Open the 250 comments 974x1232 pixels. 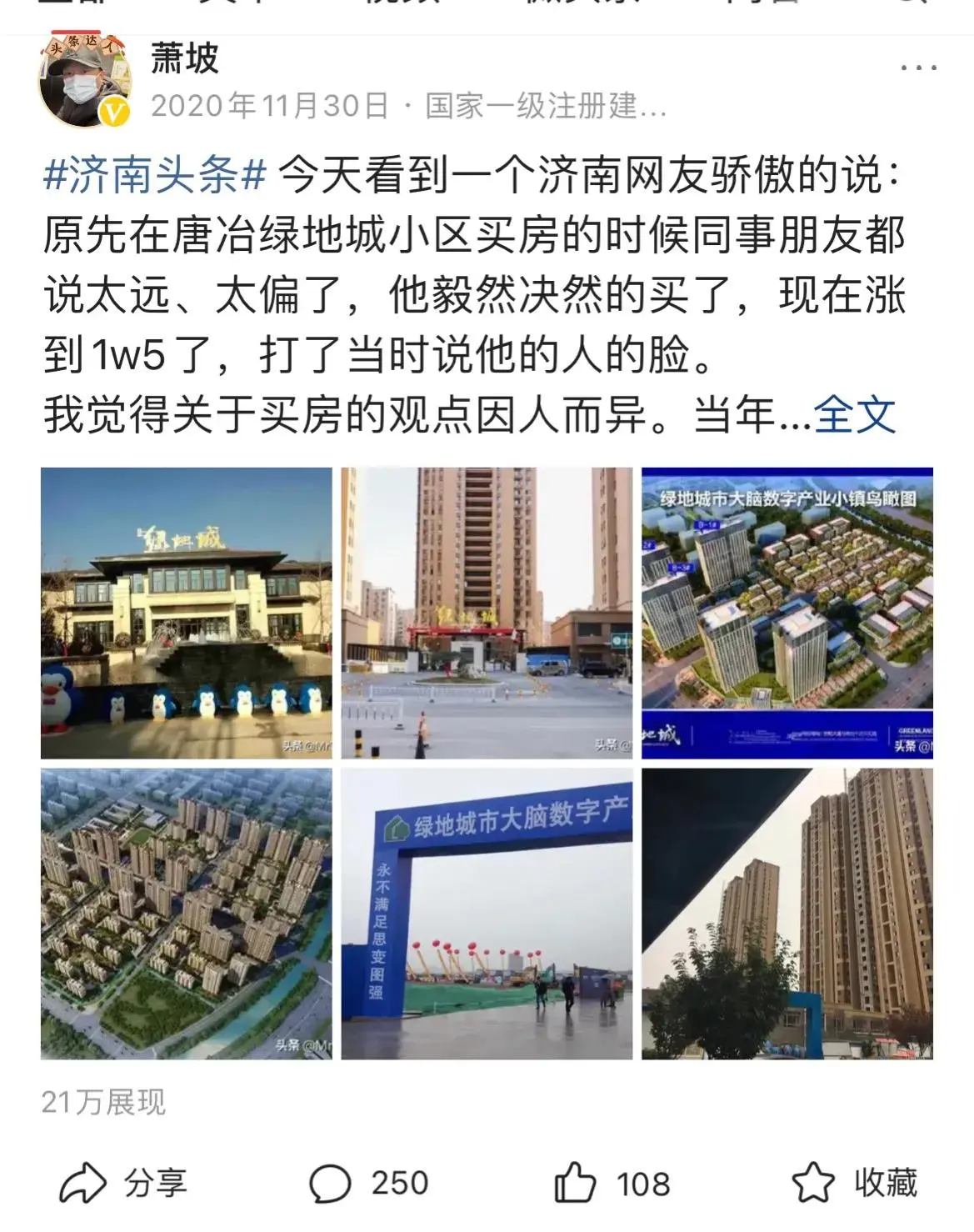coord(369,1184)
